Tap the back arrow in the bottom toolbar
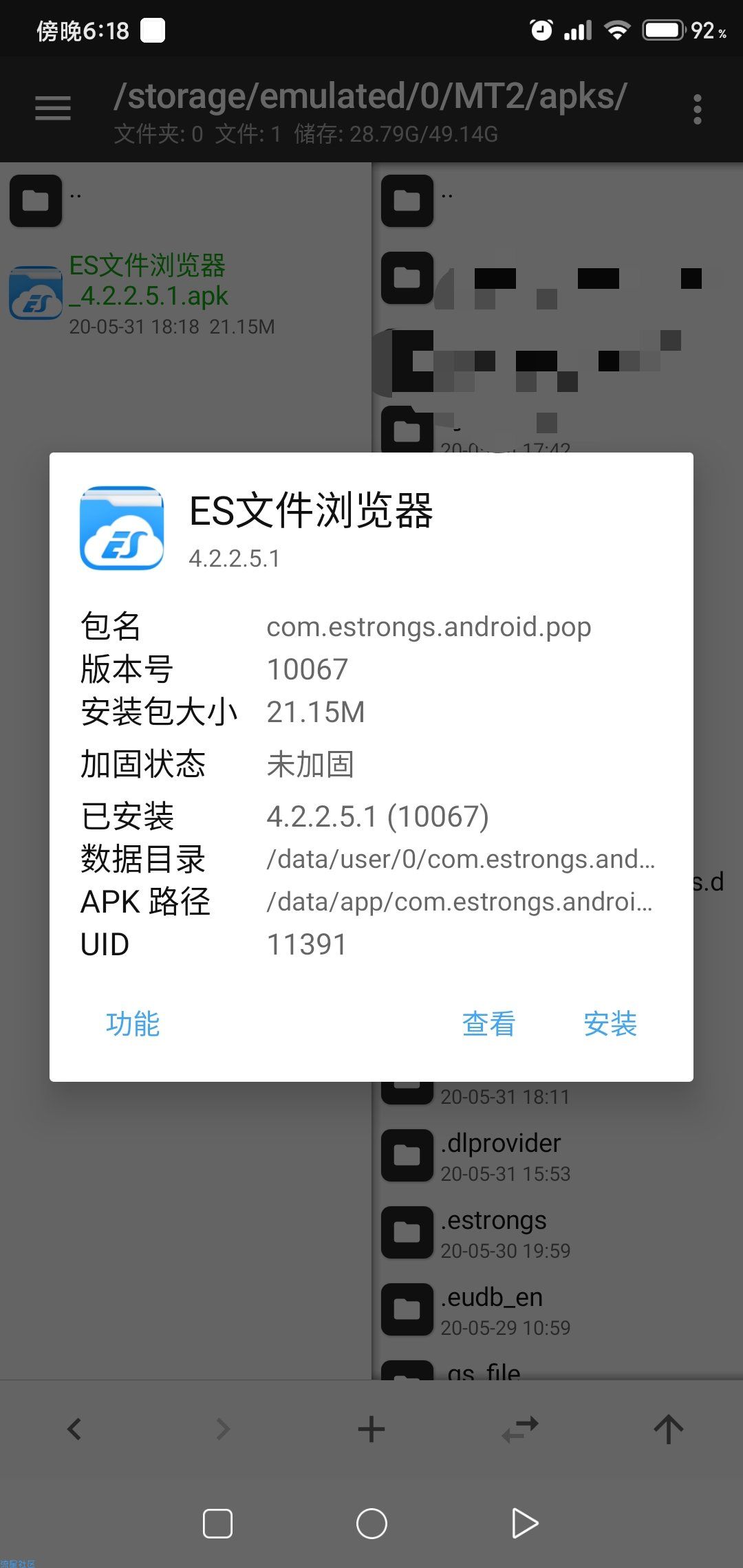743x1568 pixels. click(74, 1429)
